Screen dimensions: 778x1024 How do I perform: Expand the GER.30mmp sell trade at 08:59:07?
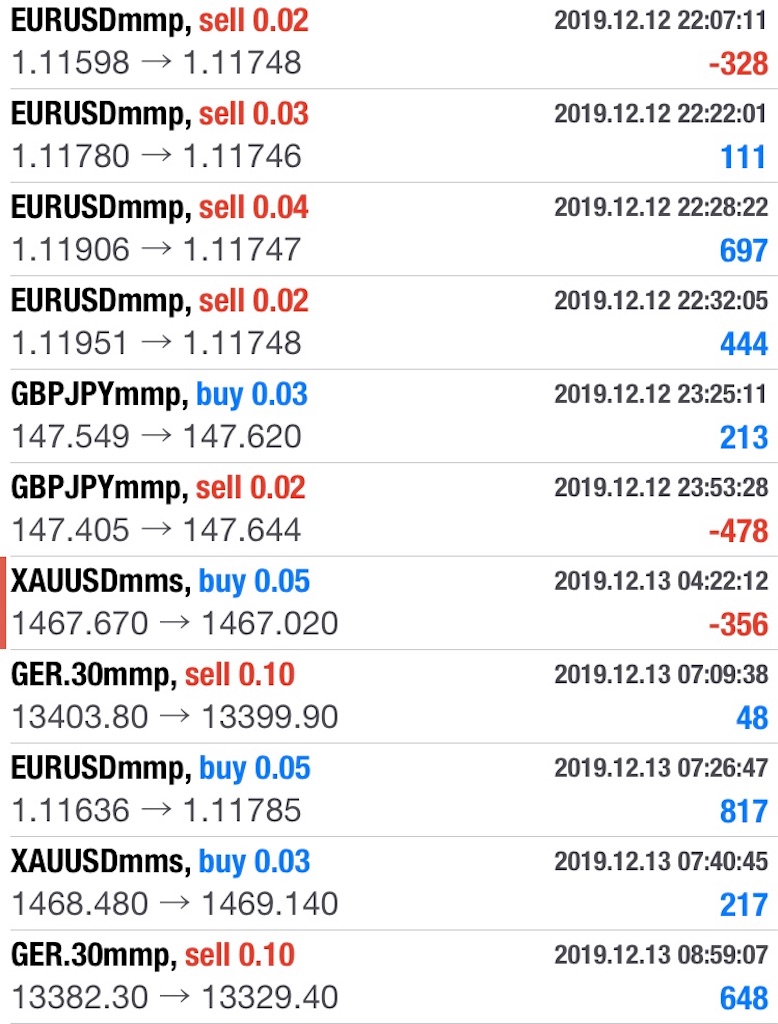pyautogui.click(x=389, y=976)
